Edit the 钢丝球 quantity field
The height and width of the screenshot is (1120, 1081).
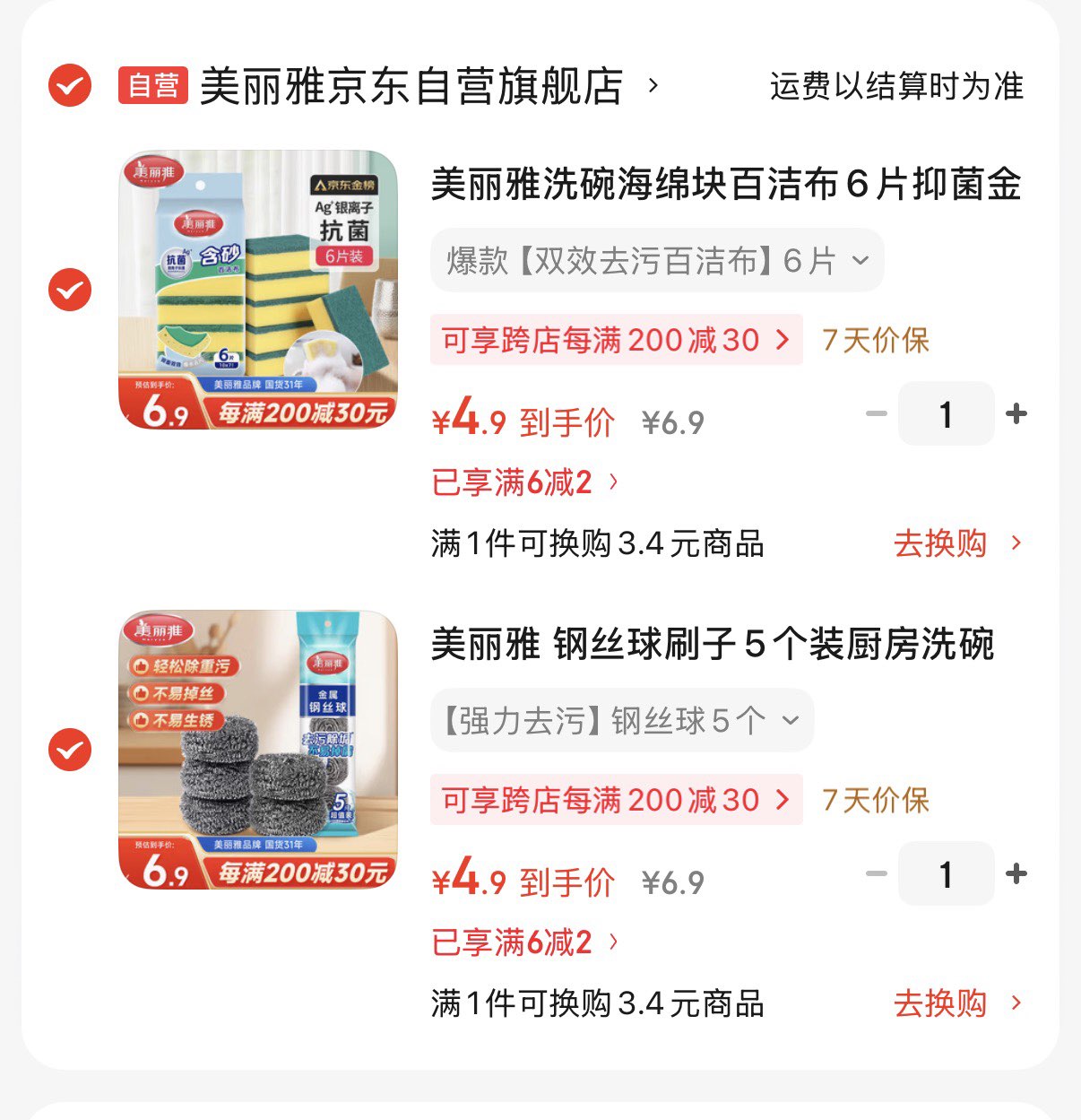[x=946, y=874]
